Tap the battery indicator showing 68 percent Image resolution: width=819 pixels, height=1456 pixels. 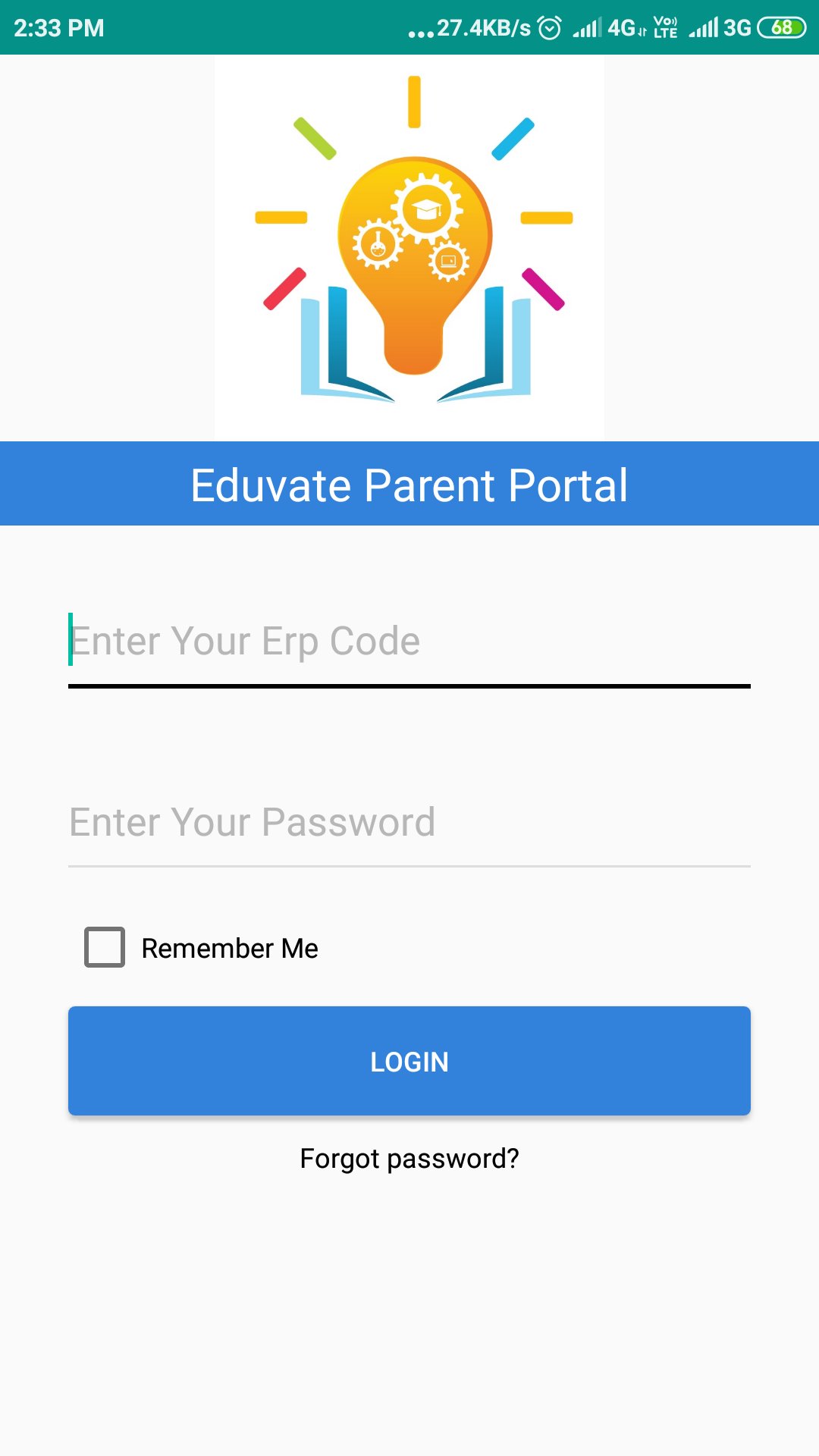[x=783, y=27]
